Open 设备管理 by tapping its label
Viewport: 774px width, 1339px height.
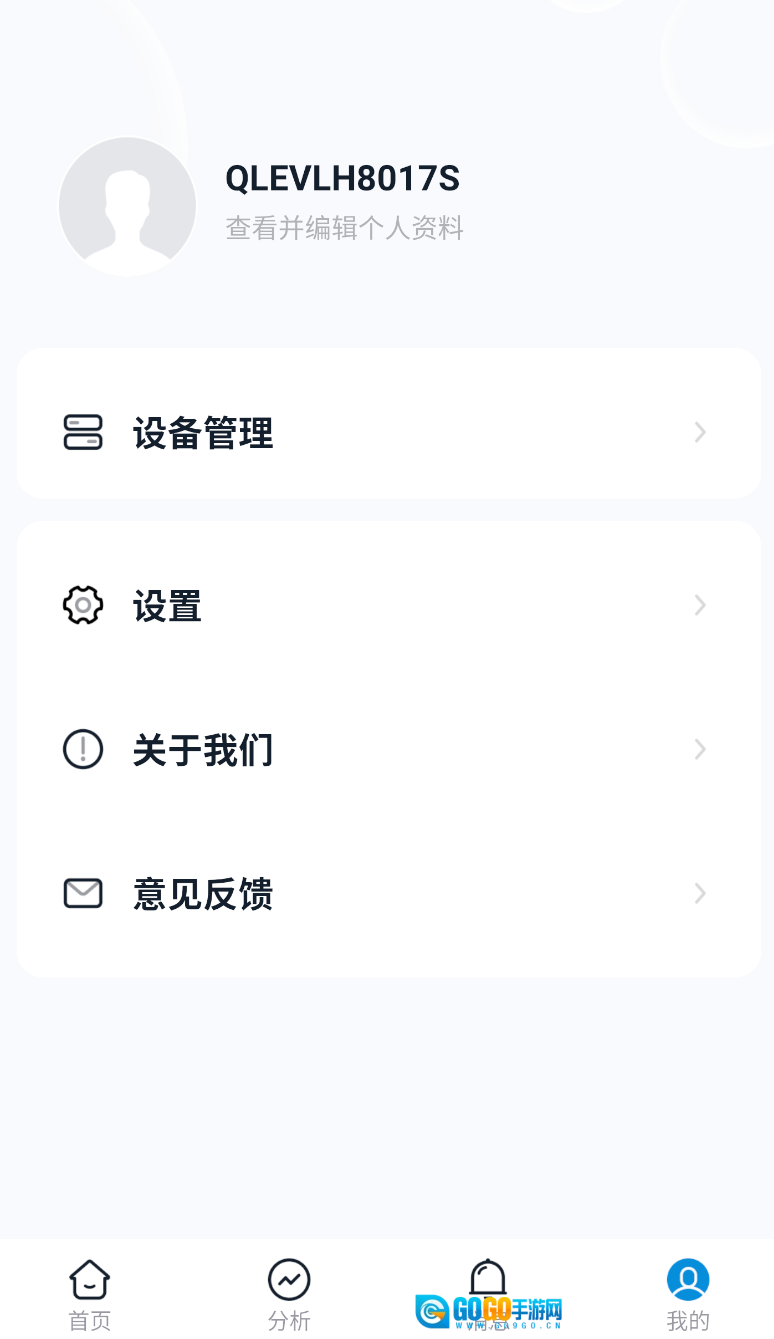click(203, 432)
